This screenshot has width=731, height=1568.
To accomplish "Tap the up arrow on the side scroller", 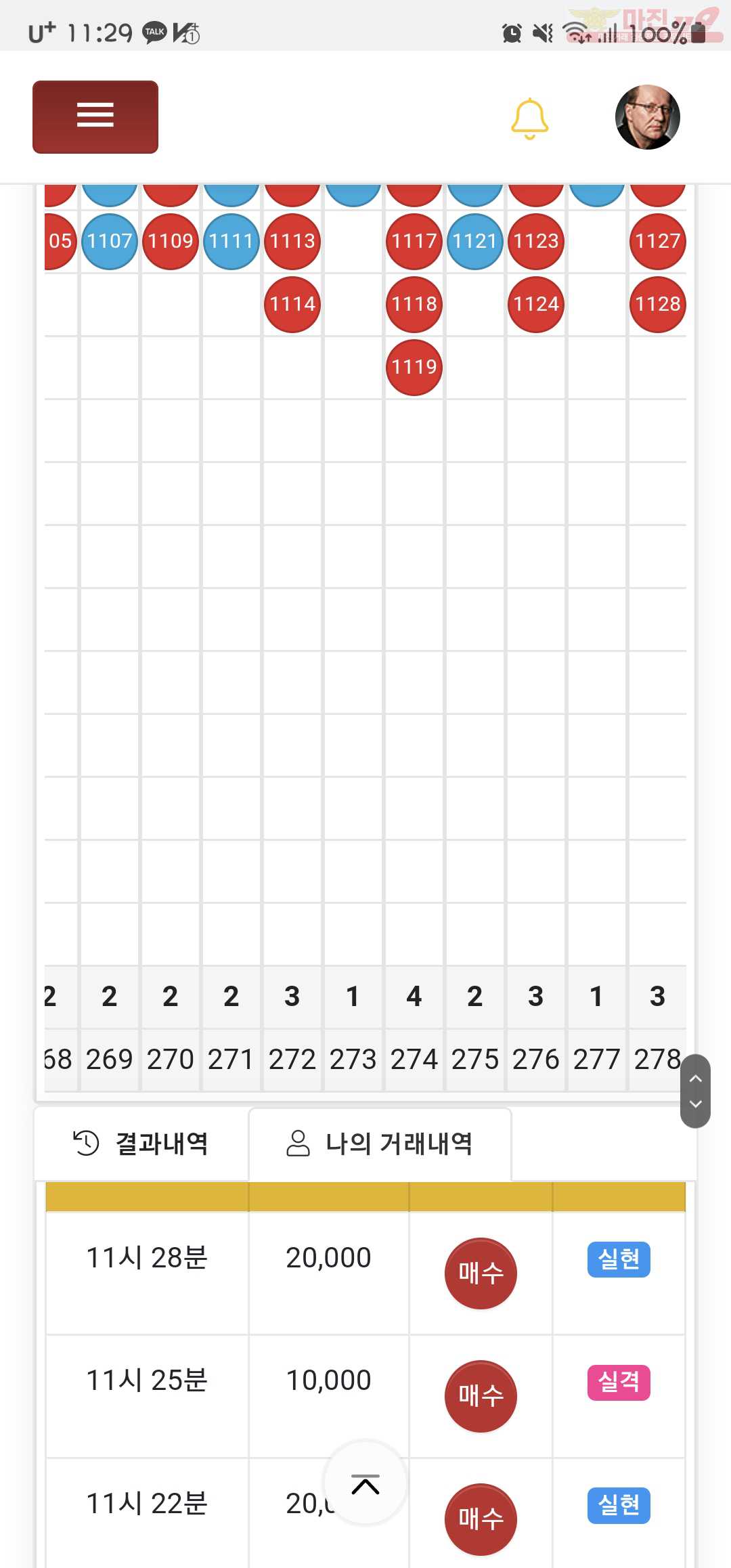I will (x=695, y=1078).
